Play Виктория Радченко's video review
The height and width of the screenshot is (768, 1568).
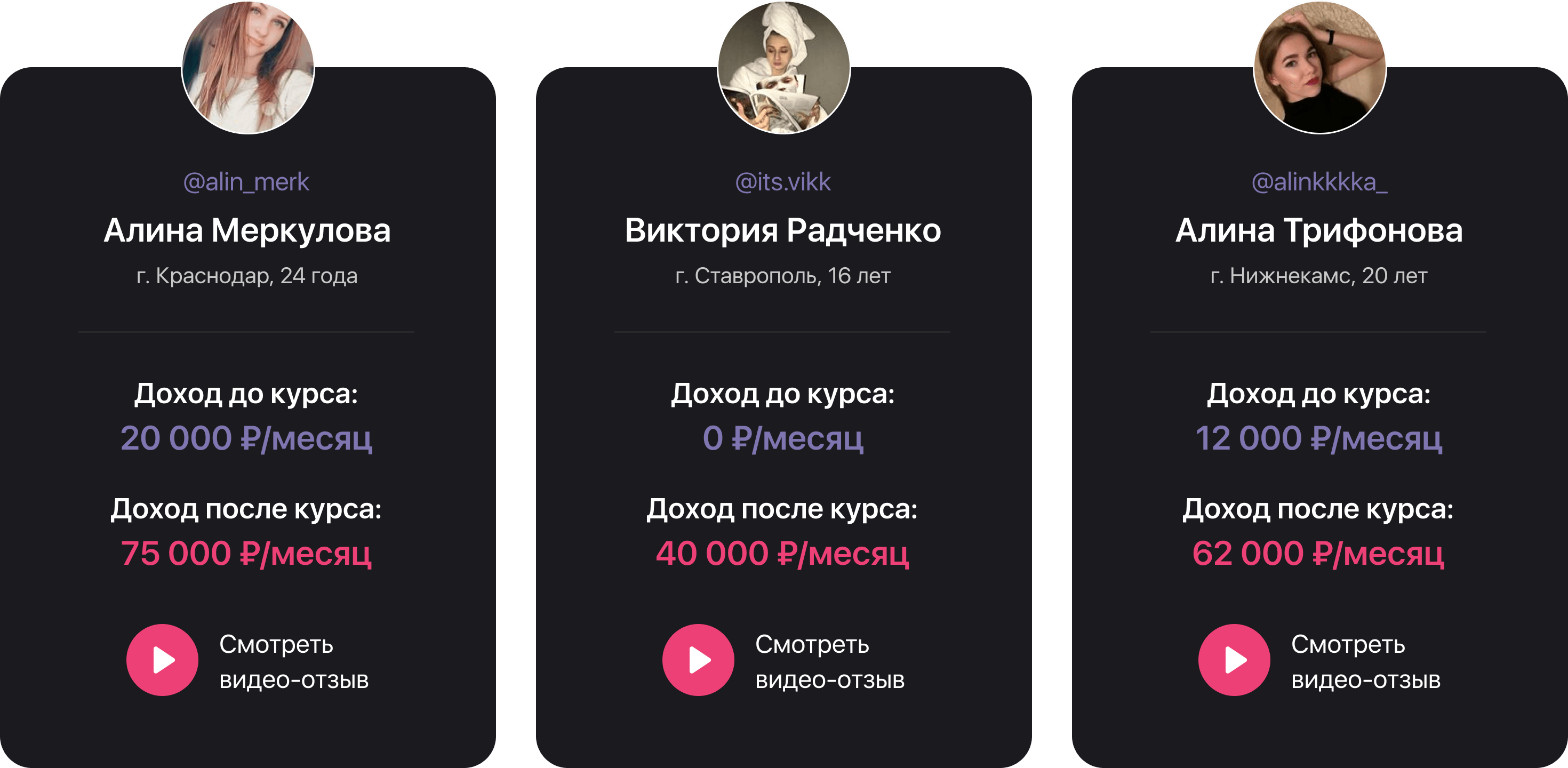698,660
